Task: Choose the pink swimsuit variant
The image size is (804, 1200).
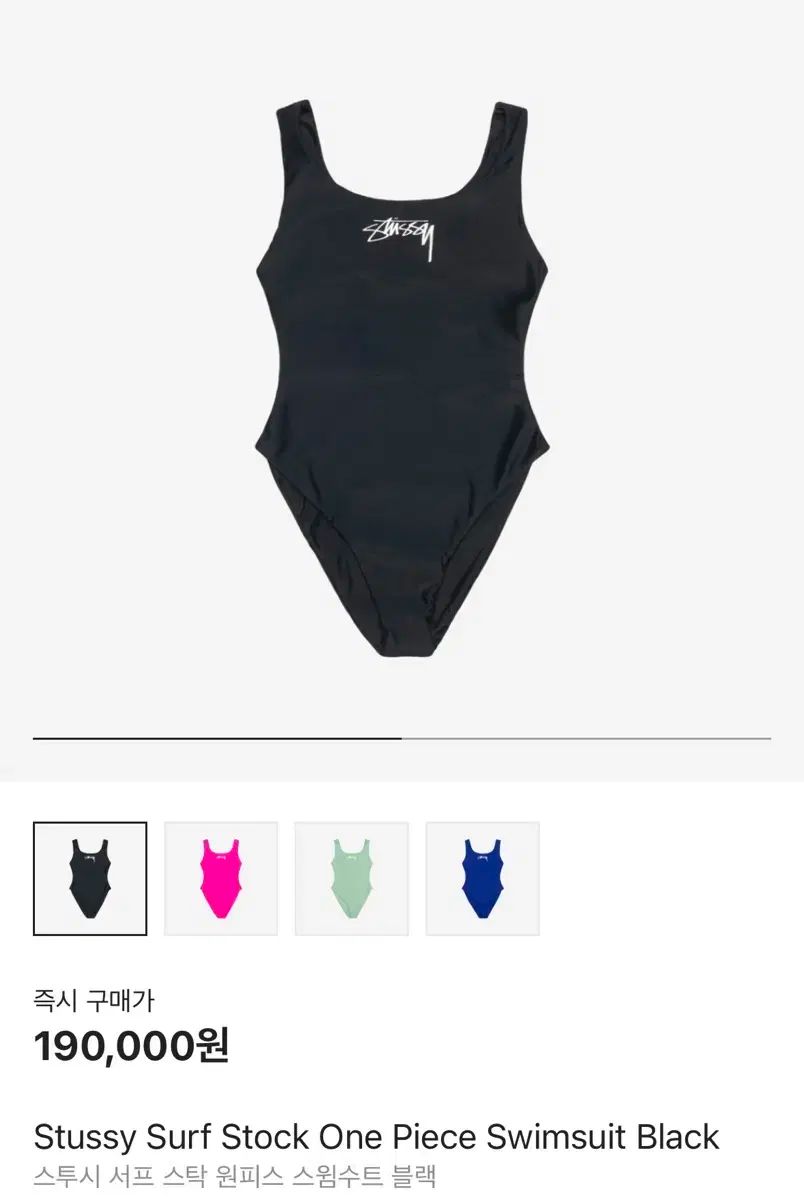Action: tap(221, 879)
